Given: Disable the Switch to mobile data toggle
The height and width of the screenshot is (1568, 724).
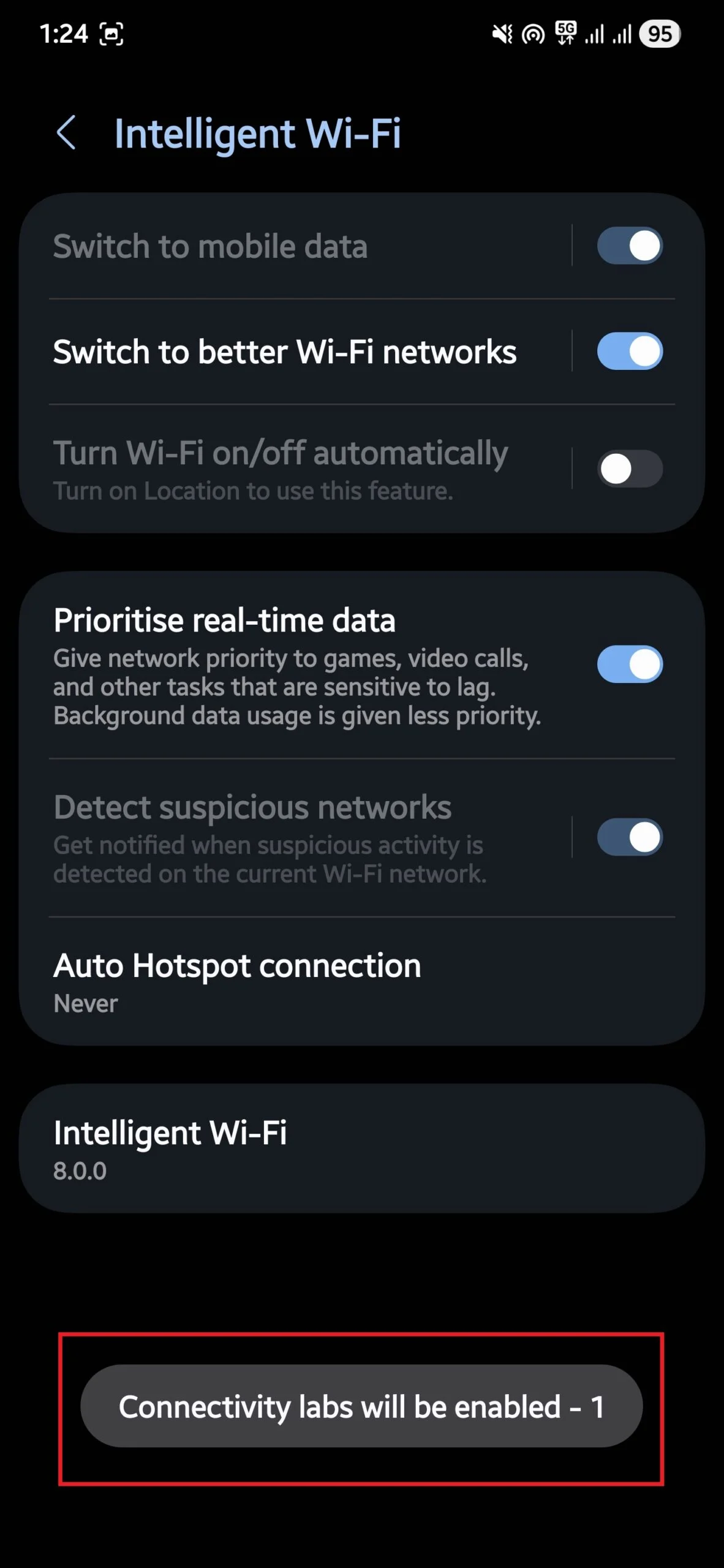Looking at the screenshot, I should point(630,245).
